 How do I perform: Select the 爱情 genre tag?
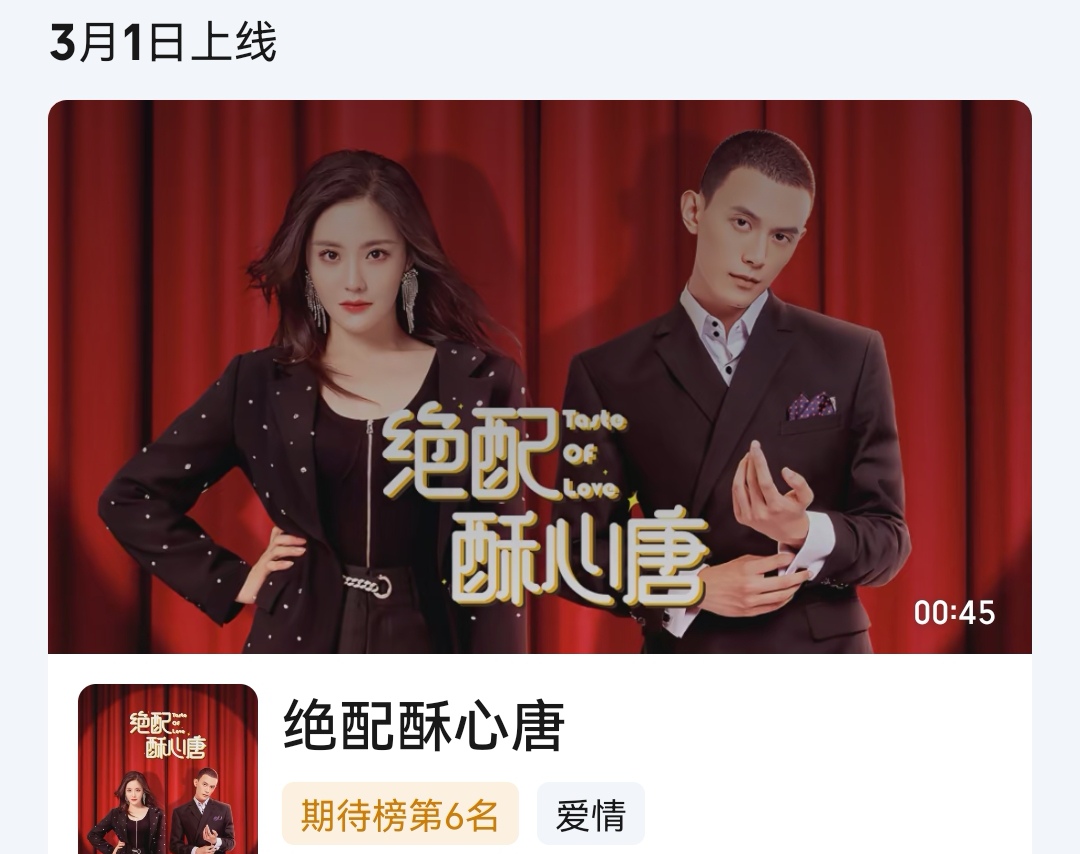pos(591,814)
